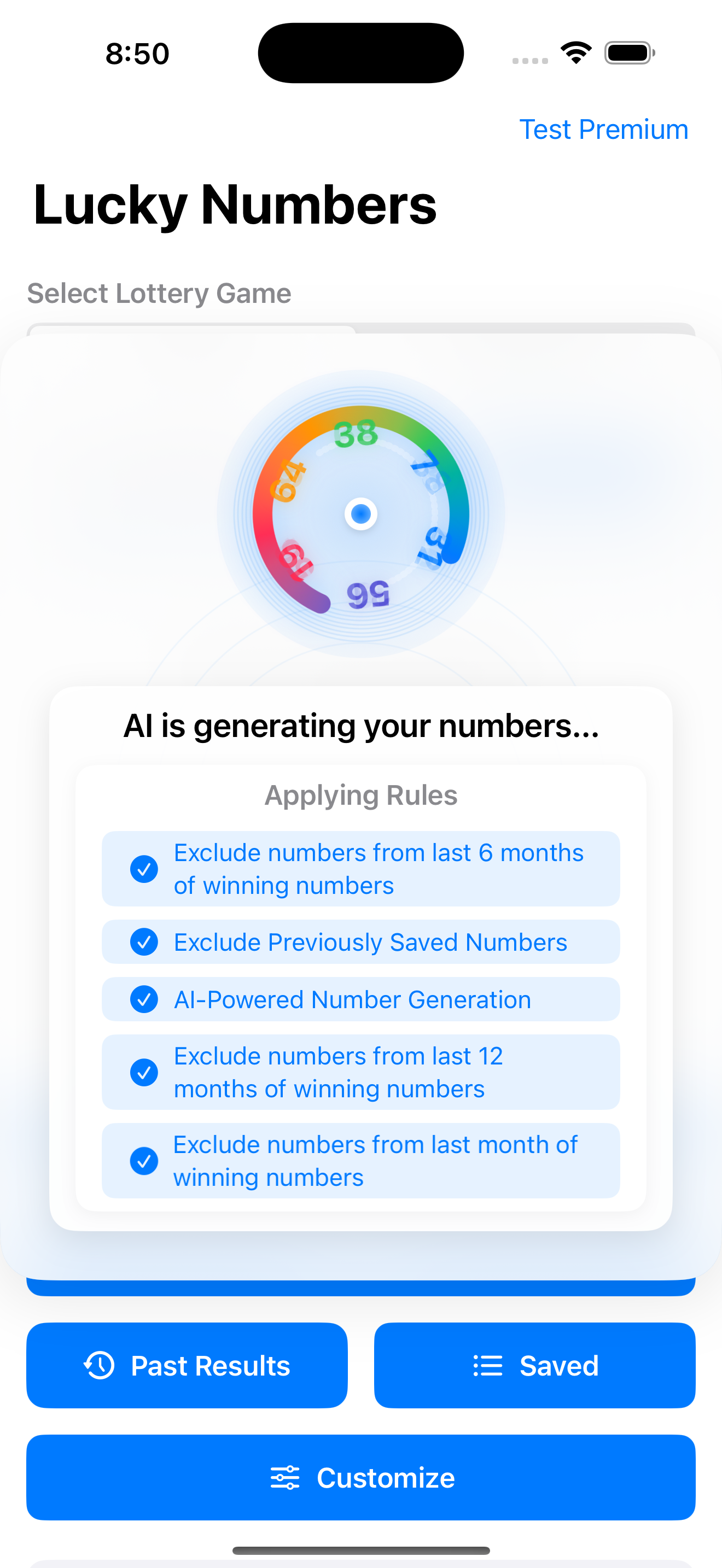Click the checkmark icon for AI-Powered Number Generation
Image resolution: width=722 pixels, height=1568 pixels.
click(144, 999)
